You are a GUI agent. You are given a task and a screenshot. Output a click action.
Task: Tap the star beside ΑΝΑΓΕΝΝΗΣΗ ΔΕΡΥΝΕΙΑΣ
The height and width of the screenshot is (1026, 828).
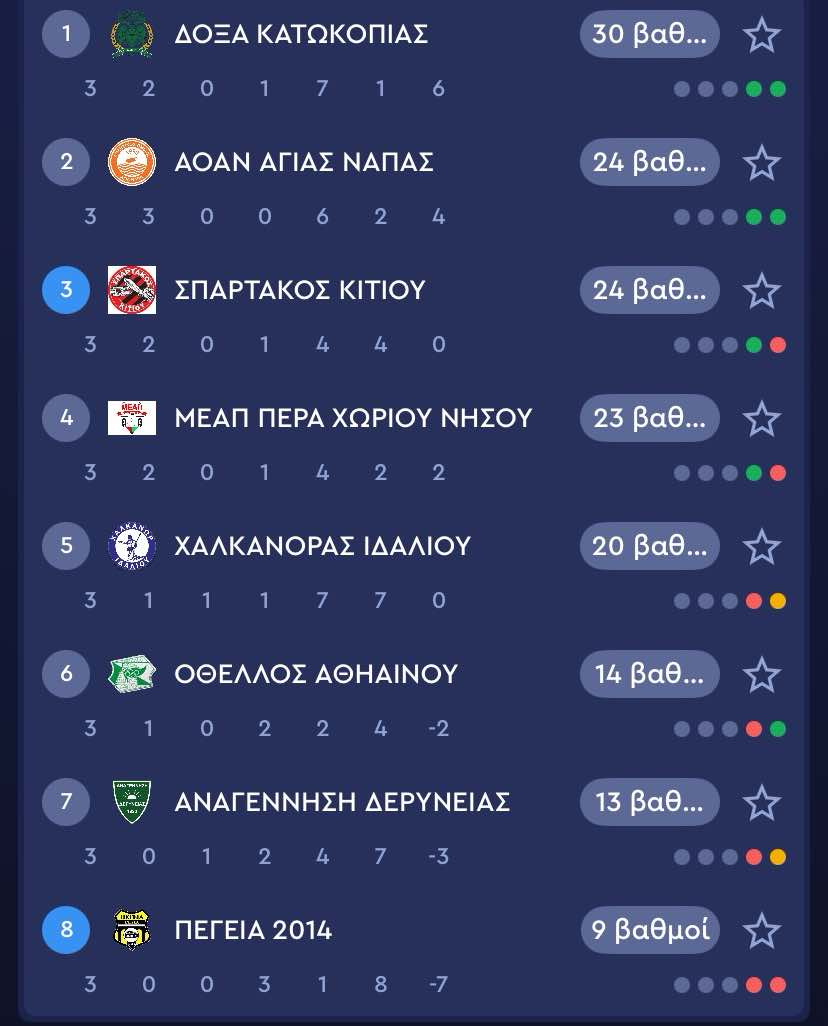coord(762,802)
